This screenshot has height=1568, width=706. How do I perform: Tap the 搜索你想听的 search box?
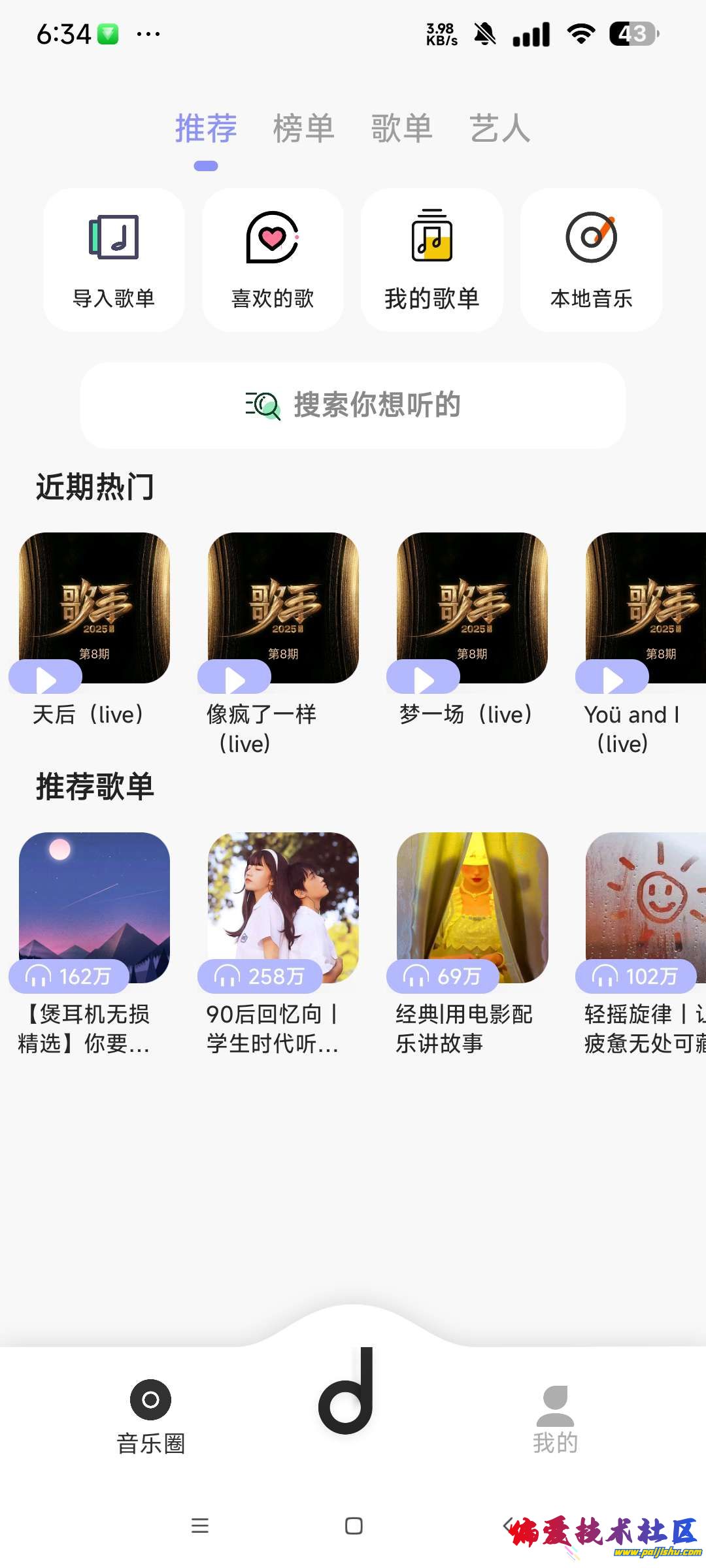pos(353,405)
